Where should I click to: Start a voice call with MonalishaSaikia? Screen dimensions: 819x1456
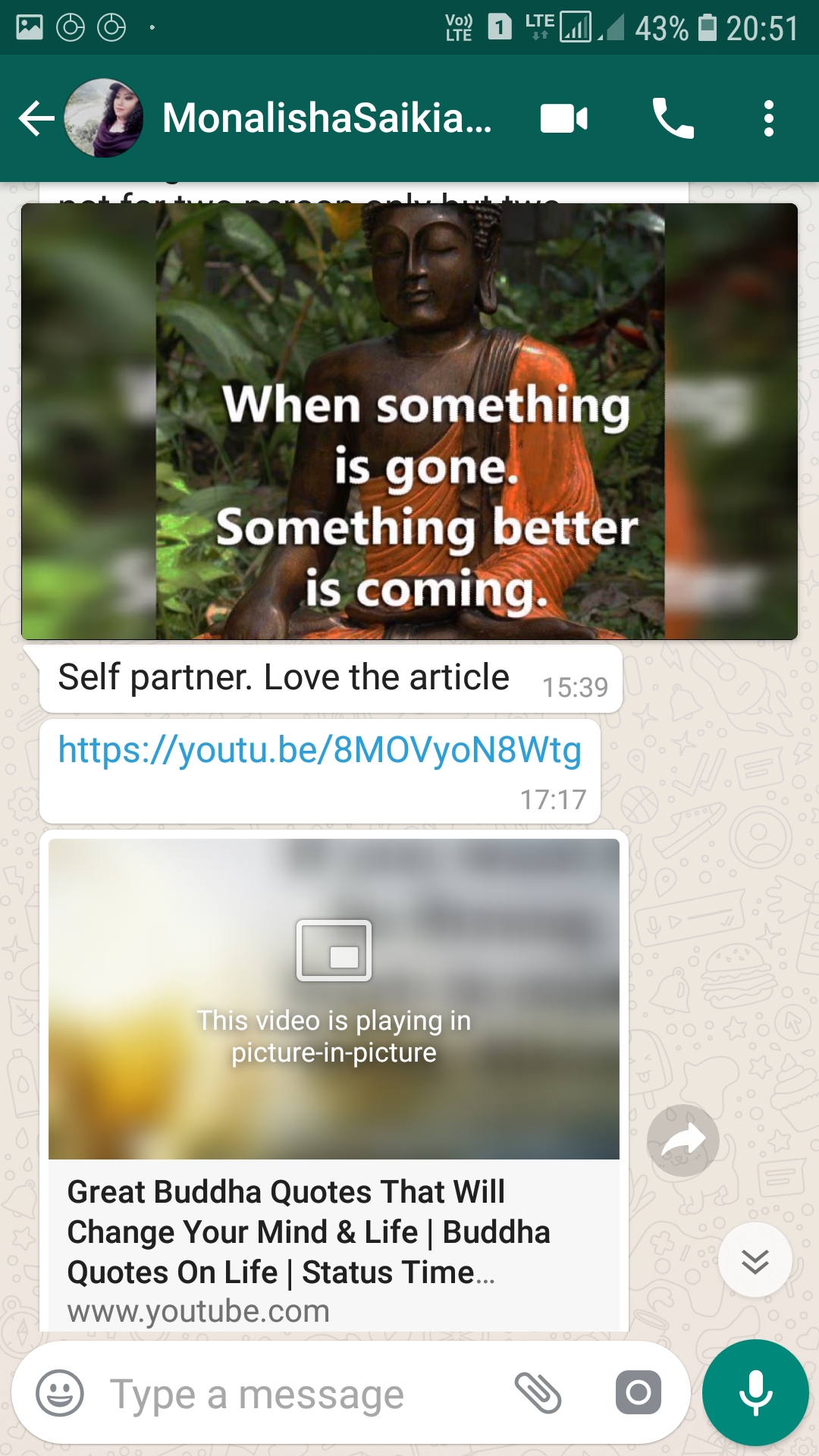click(673, 119)
